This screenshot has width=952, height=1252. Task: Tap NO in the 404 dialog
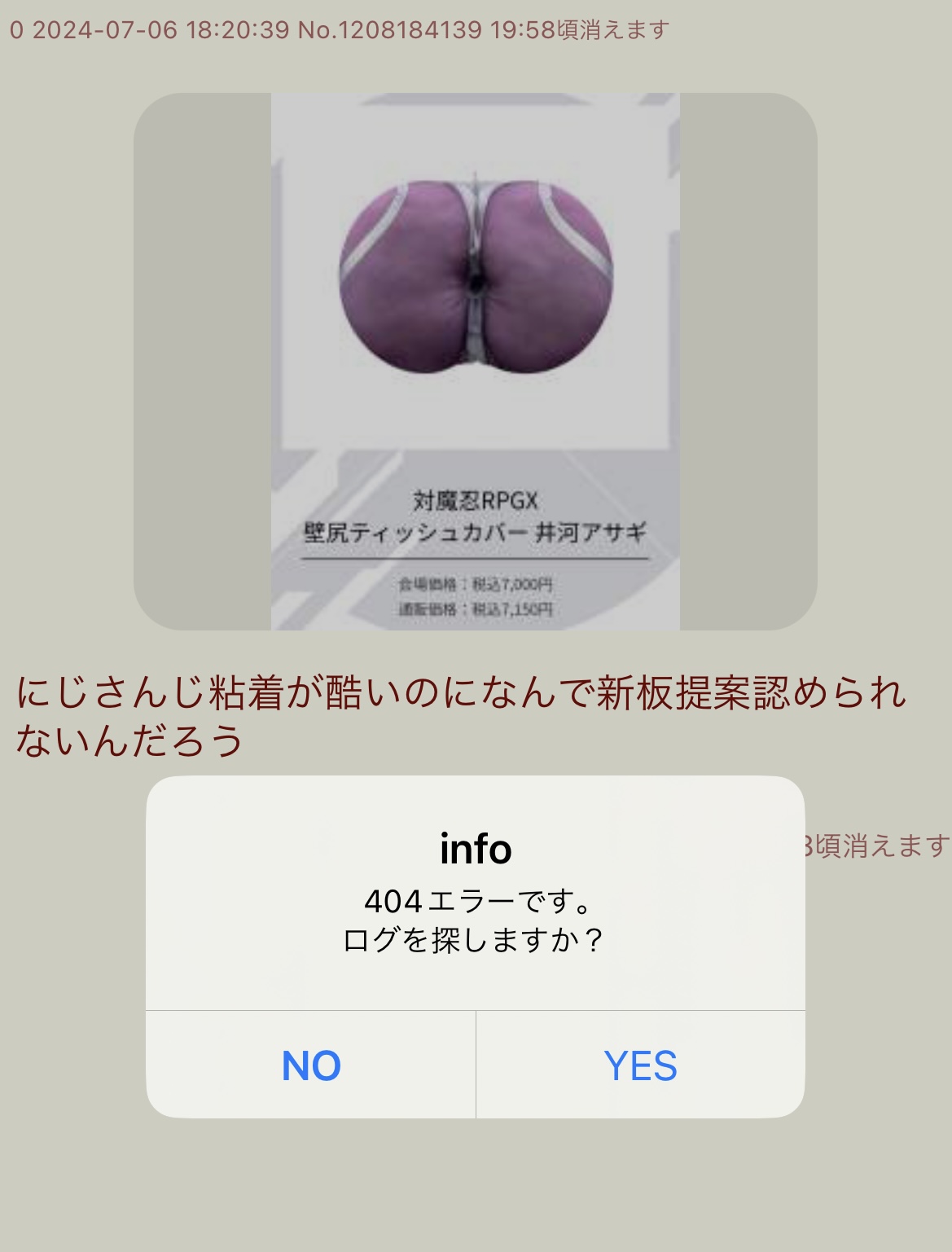(311, 1065)
